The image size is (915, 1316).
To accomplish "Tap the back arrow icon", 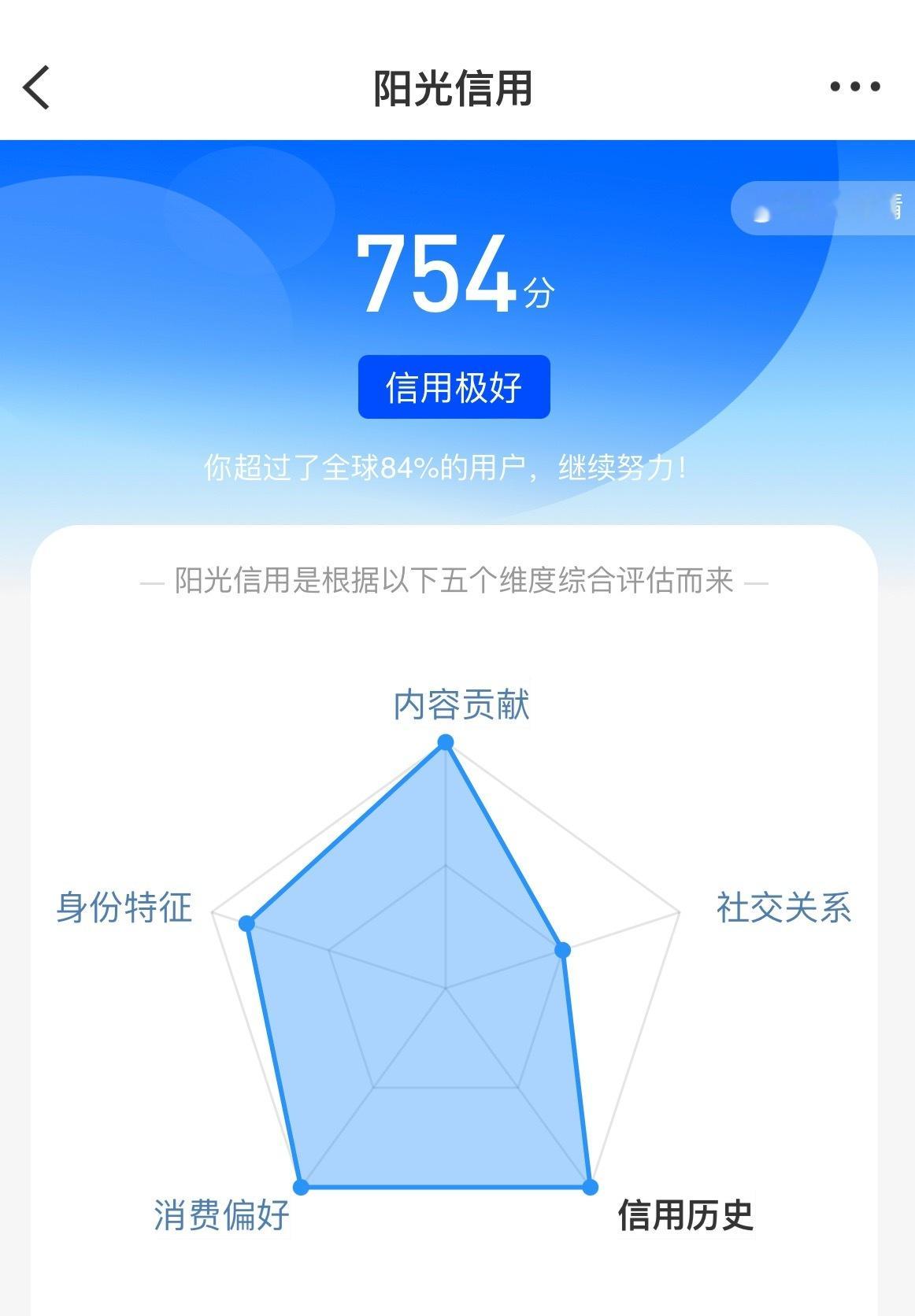I will [35, 89].
